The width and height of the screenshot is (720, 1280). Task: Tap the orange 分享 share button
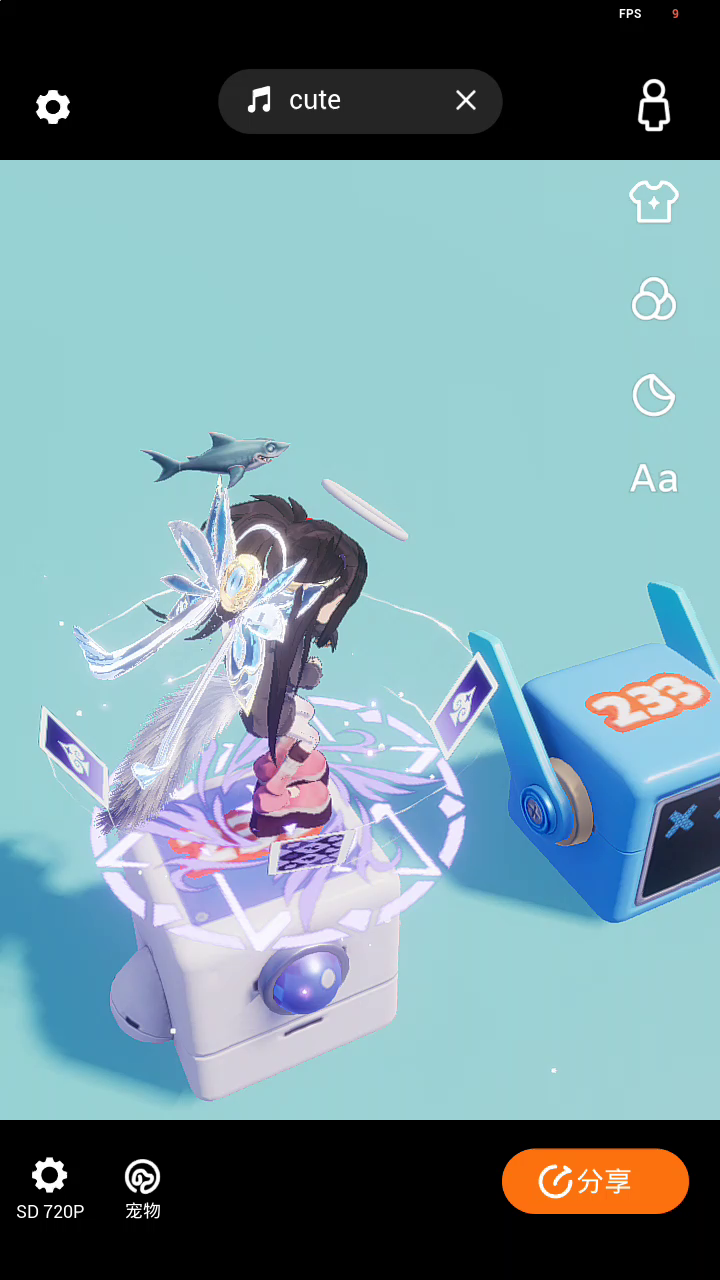click(x=595, y=1181)
